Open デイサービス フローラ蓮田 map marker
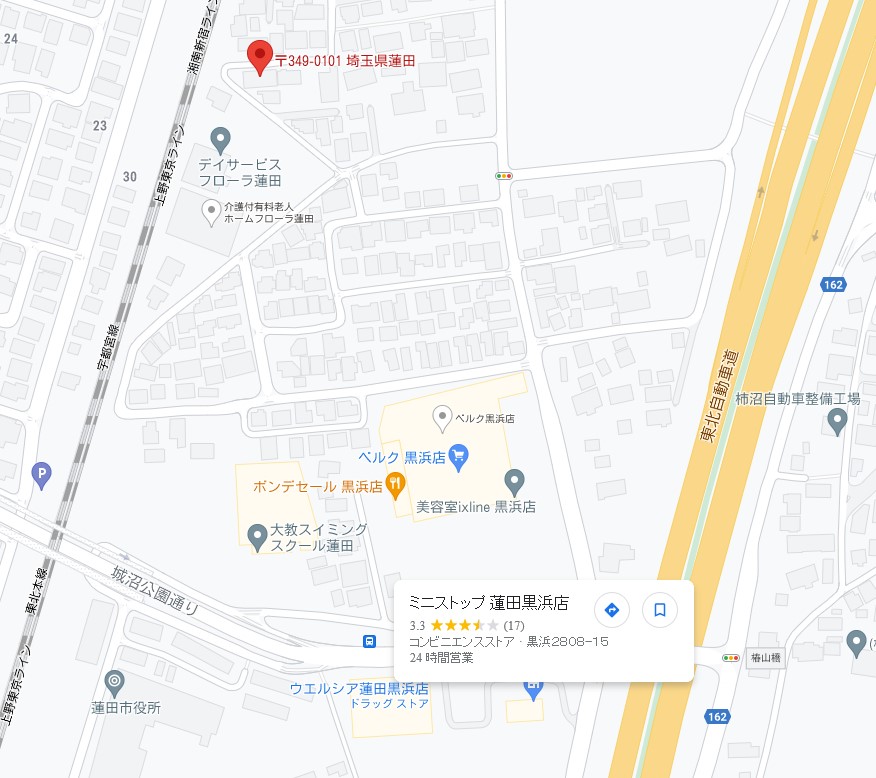The image size is (876, 778). coord(222,139)
